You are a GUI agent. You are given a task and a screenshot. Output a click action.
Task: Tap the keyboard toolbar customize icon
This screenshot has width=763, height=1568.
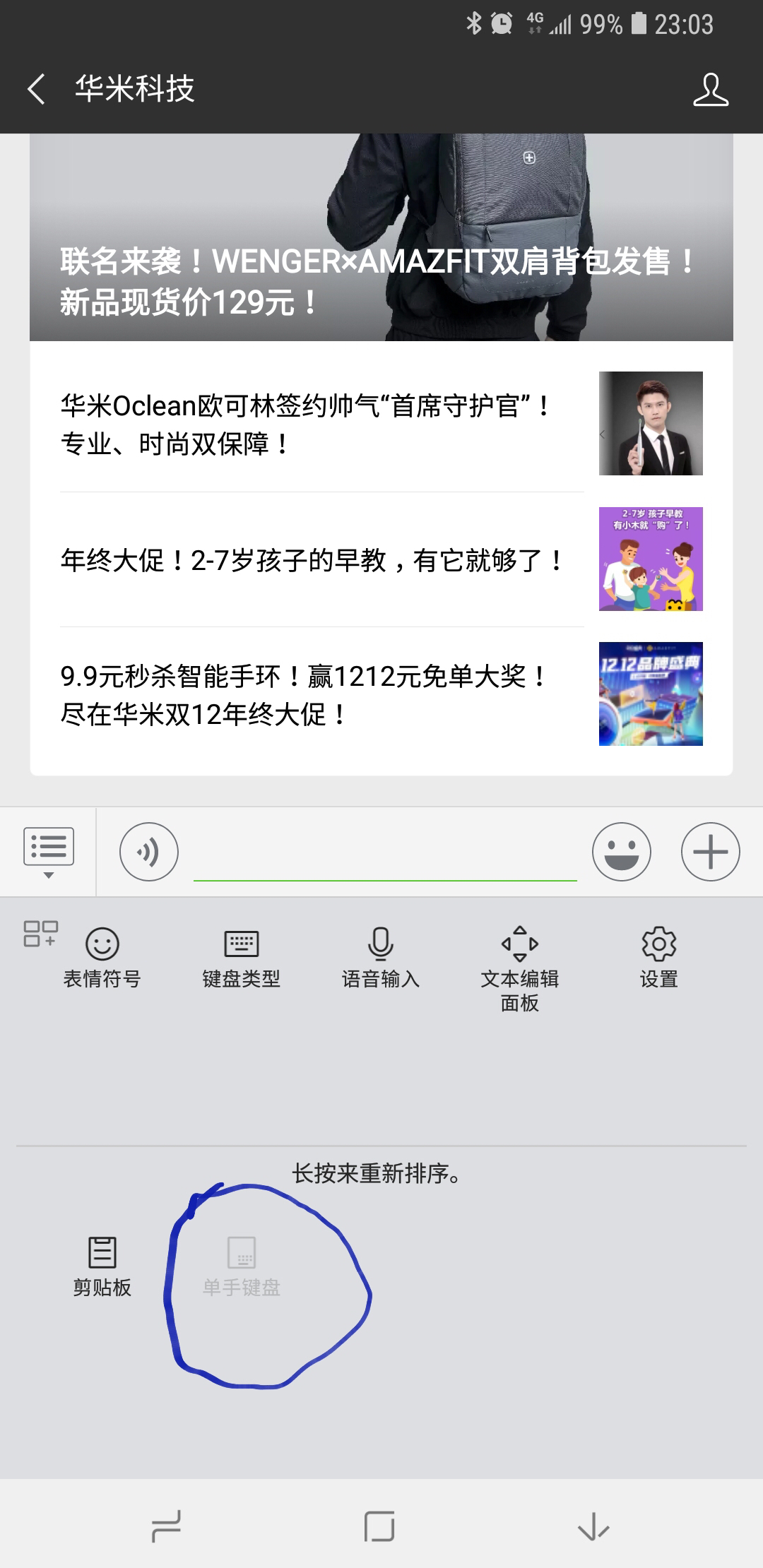pyautogui.click(x=40, y=933)
